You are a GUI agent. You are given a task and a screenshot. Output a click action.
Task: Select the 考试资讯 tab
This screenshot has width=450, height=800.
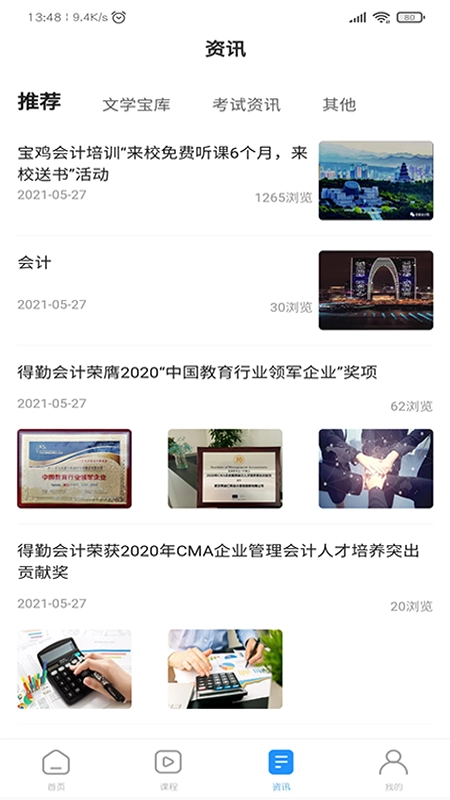click(x=246, y=105)
